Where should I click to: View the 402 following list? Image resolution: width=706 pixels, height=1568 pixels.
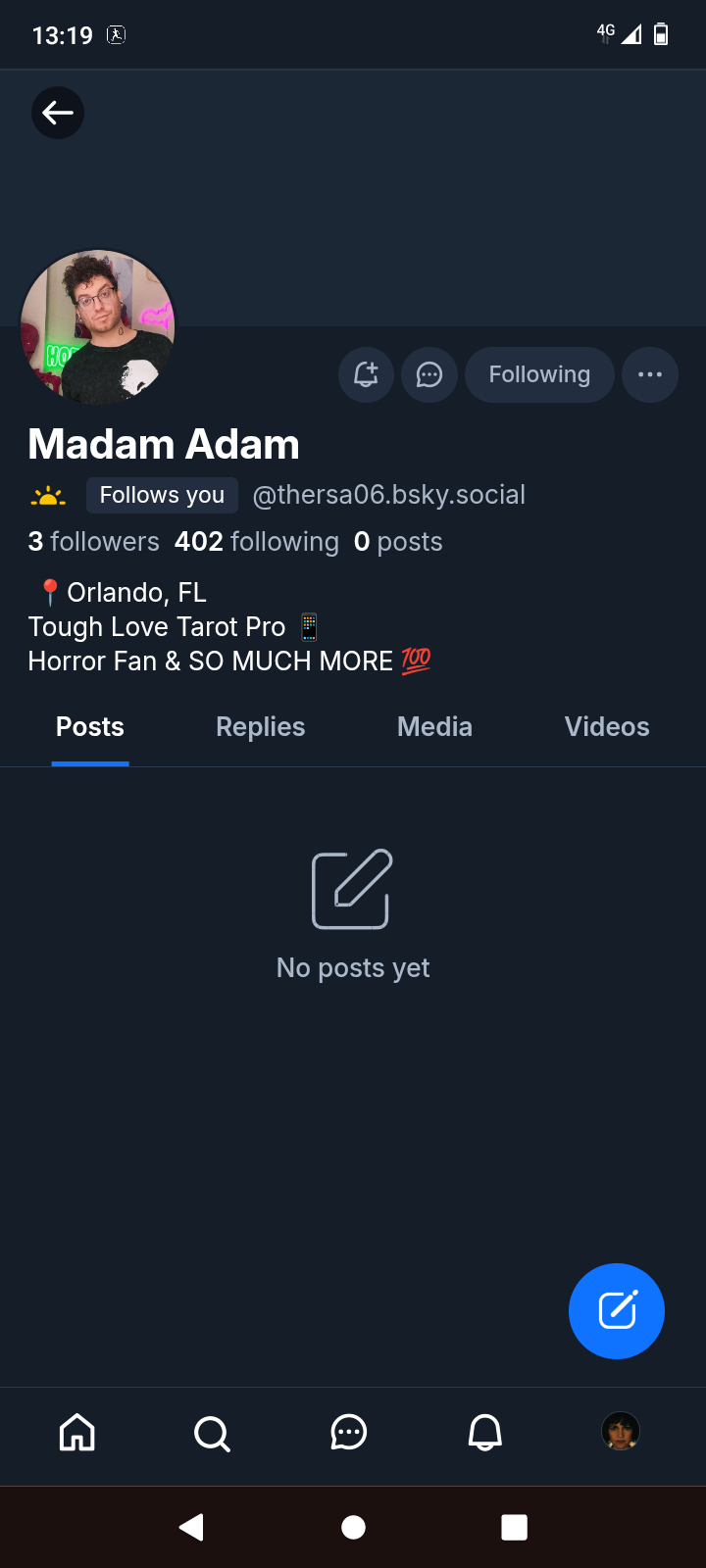pos(257,542)
